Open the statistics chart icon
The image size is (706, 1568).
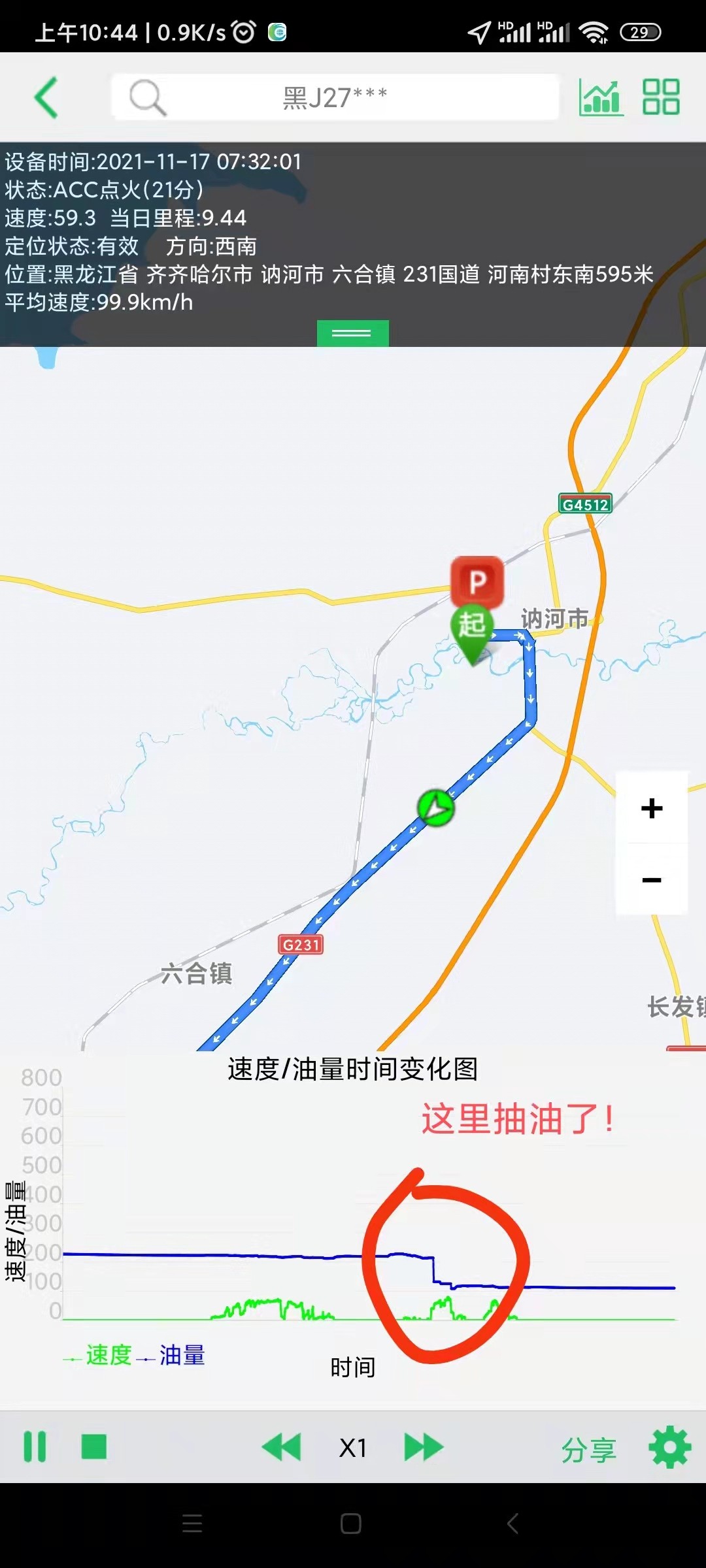click(600, 97)
